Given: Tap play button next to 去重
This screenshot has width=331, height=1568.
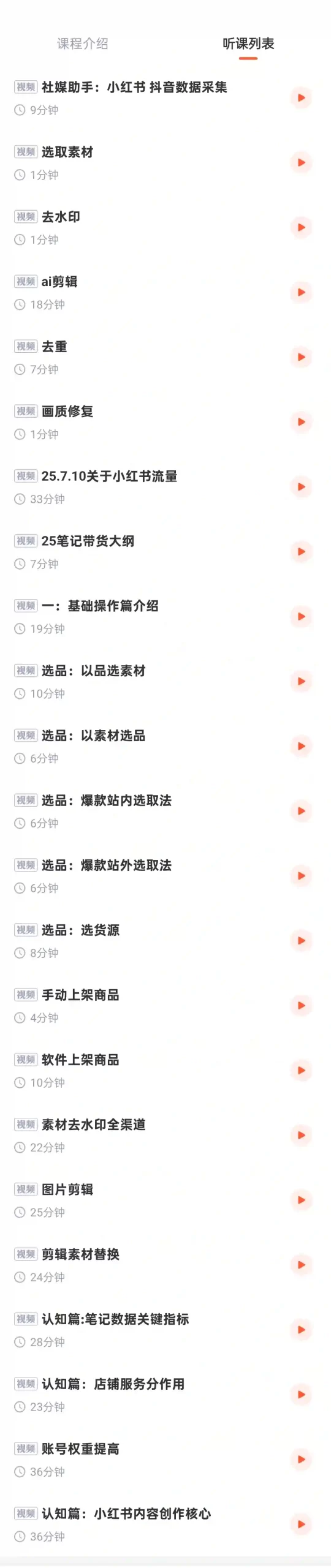Looking at the screenshot, I should pyautogui.click(x=301, y=357).
